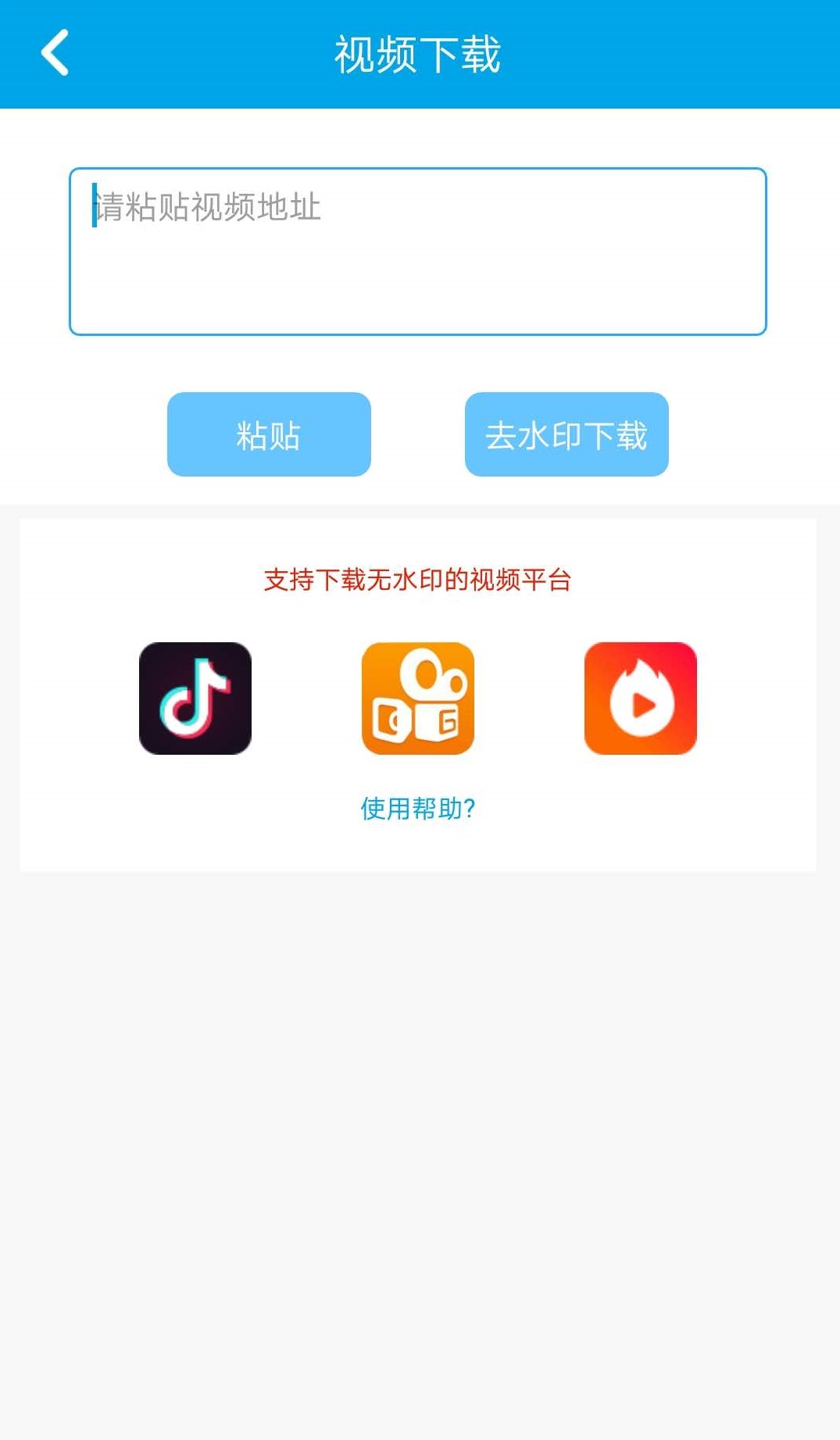The height and width of the screenshot is (1440, 840).
Task: Select the red supported platforms heading
Action: (418, 580)
